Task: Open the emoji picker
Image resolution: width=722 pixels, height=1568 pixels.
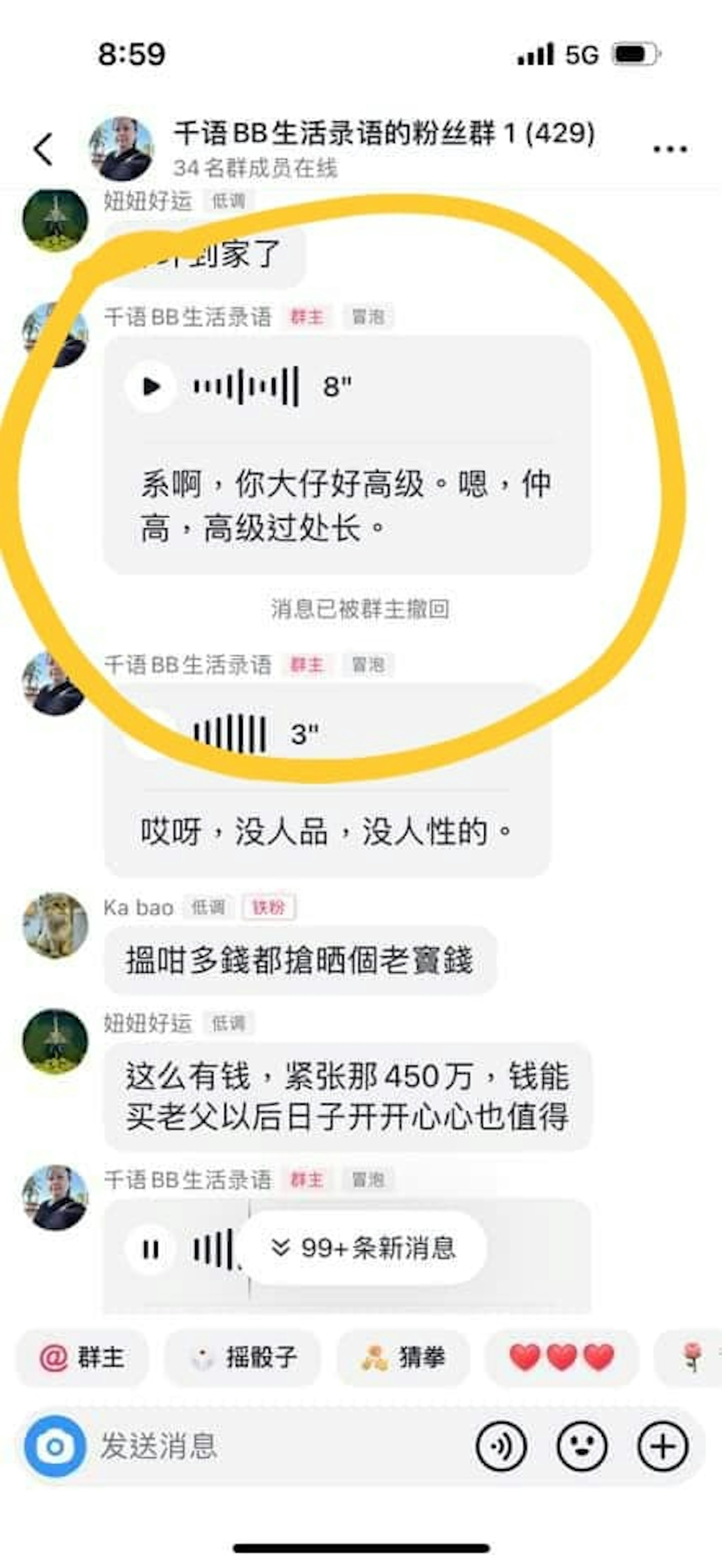Action: 582,1446
